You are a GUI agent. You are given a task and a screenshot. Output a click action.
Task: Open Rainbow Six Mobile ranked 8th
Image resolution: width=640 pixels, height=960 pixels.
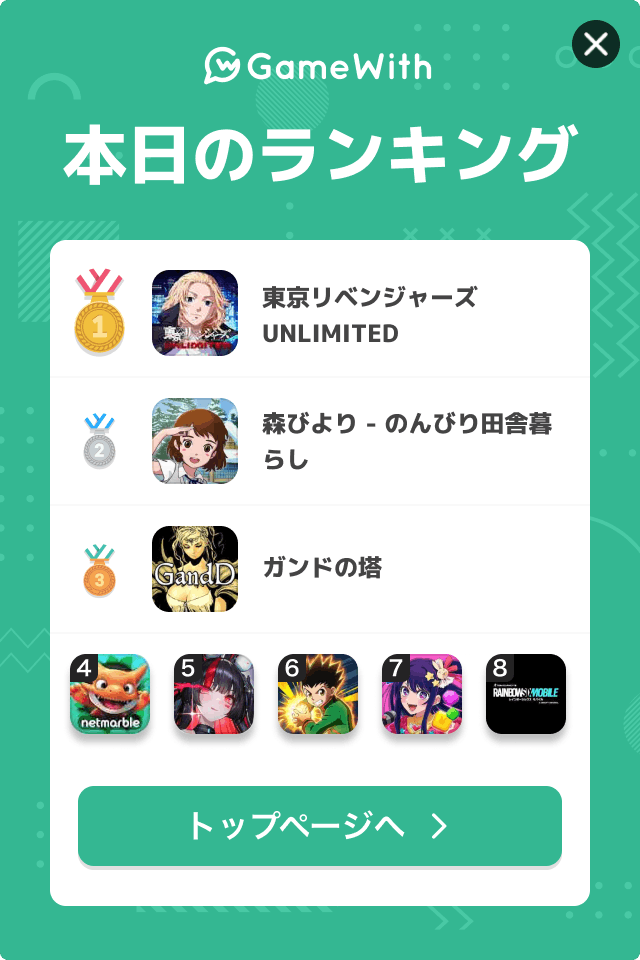tap(526, 694)
